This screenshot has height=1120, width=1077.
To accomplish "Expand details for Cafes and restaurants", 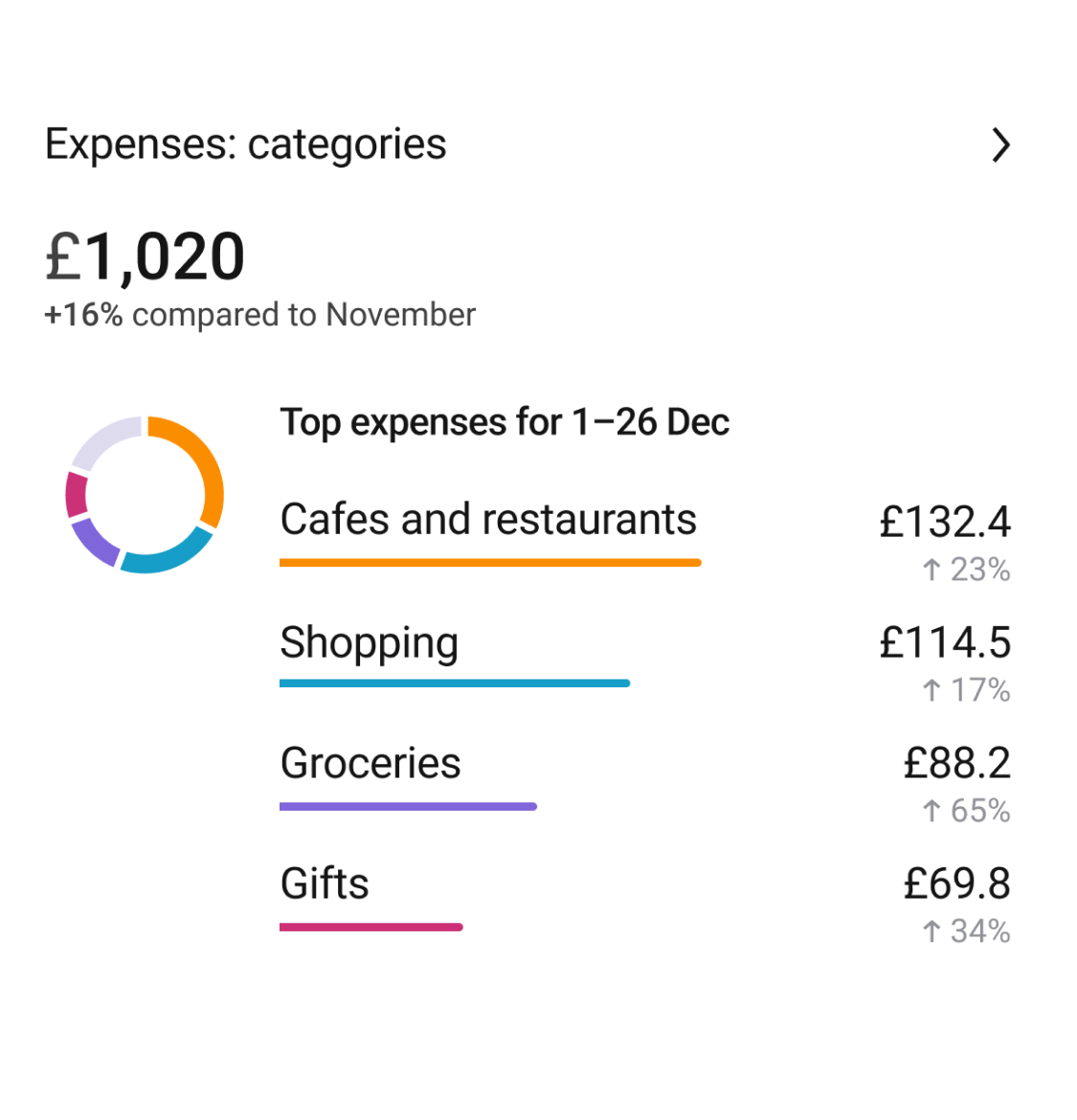I will click(487, 519).
